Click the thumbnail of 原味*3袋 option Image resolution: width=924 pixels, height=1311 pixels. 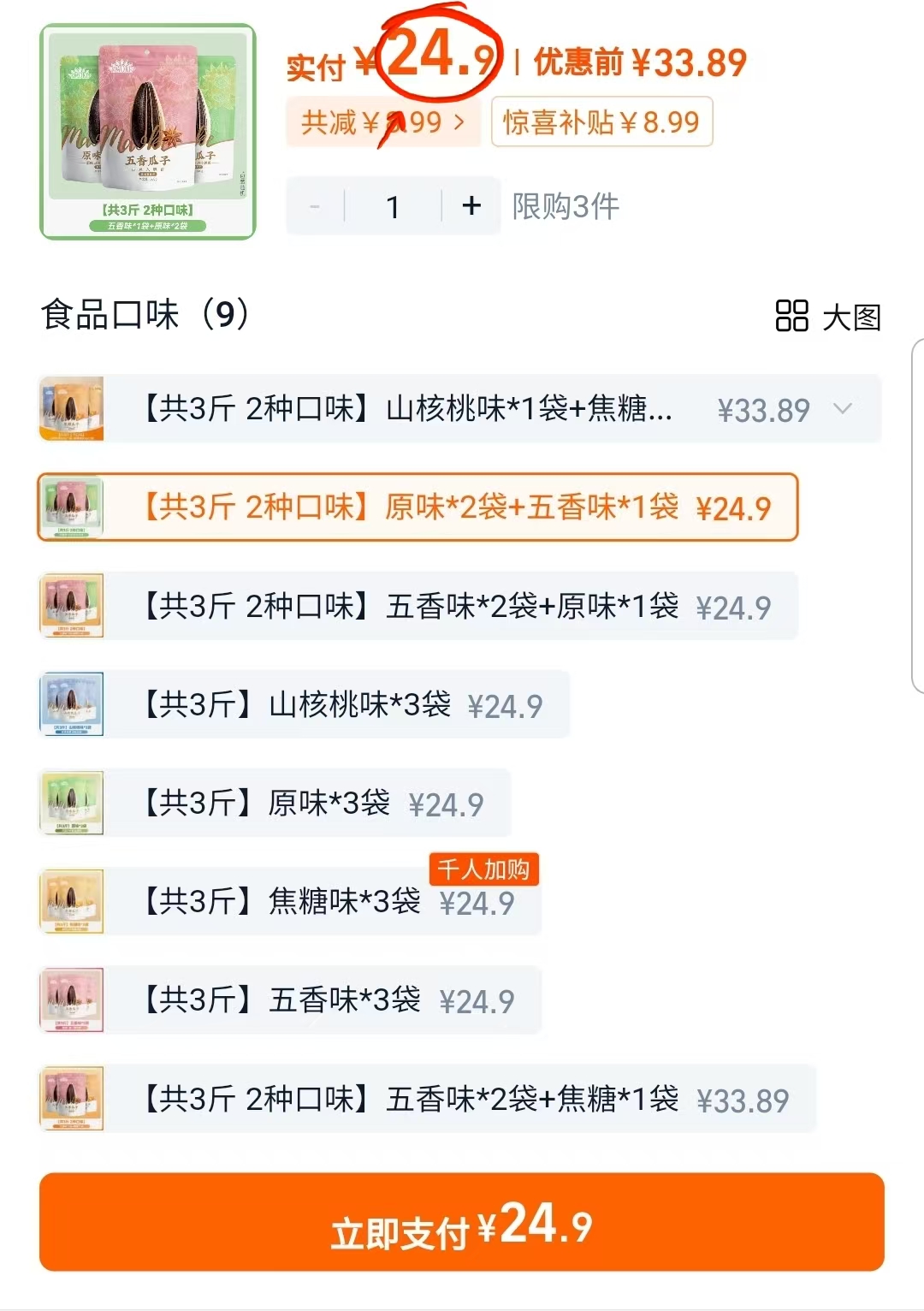click(x=71, y=803)
